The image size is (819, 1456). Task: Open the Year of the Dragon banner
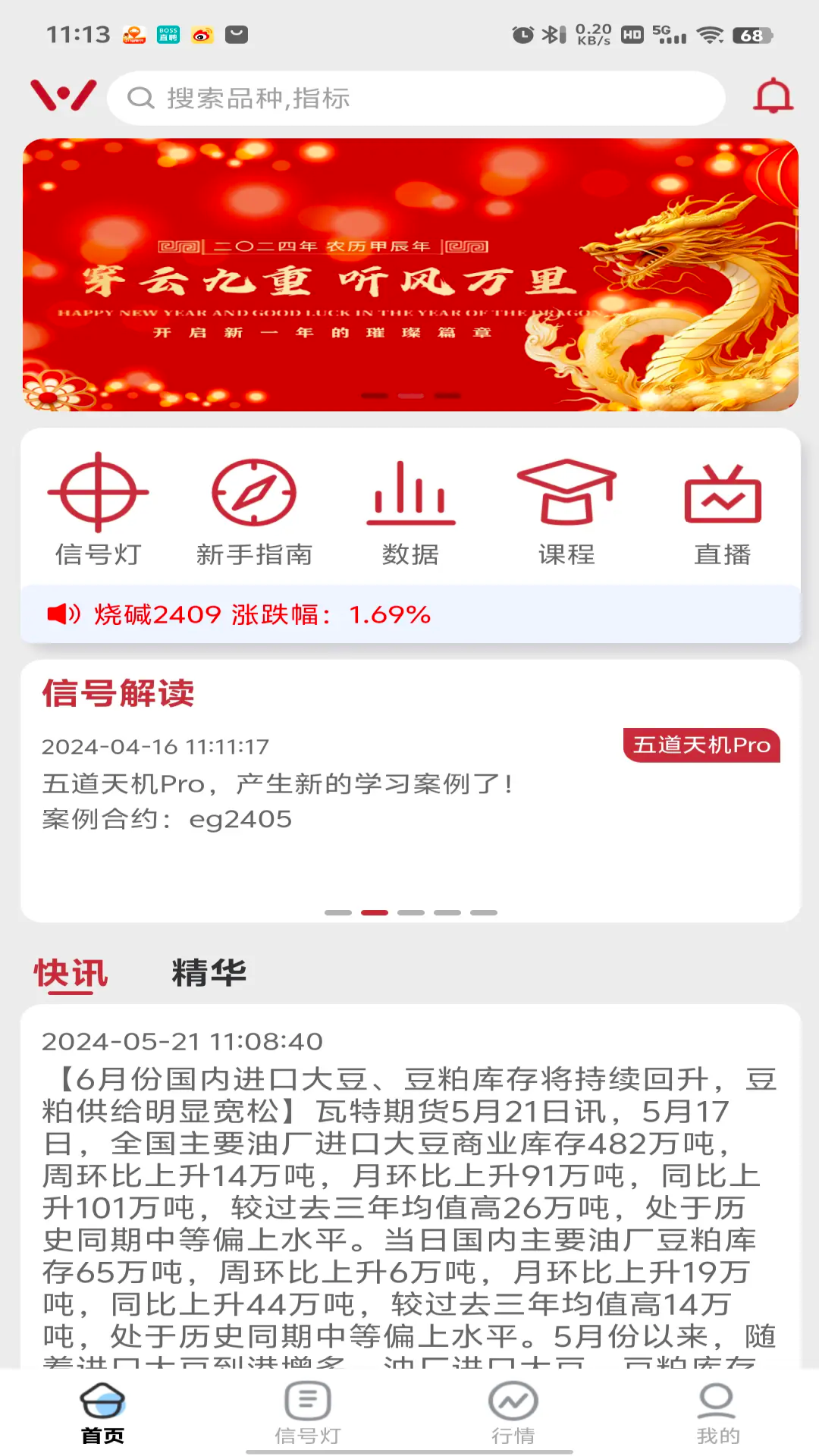(x=410, y=275)
